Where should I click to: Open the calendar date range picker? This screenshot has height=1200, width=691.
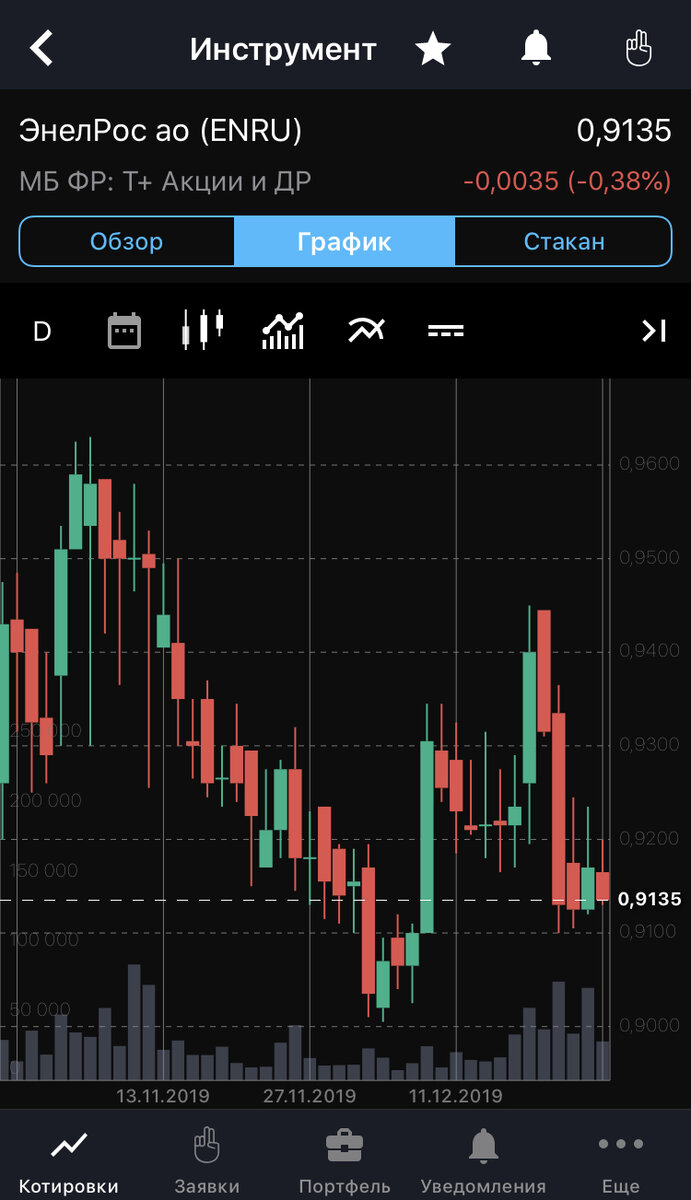point(124,331)
